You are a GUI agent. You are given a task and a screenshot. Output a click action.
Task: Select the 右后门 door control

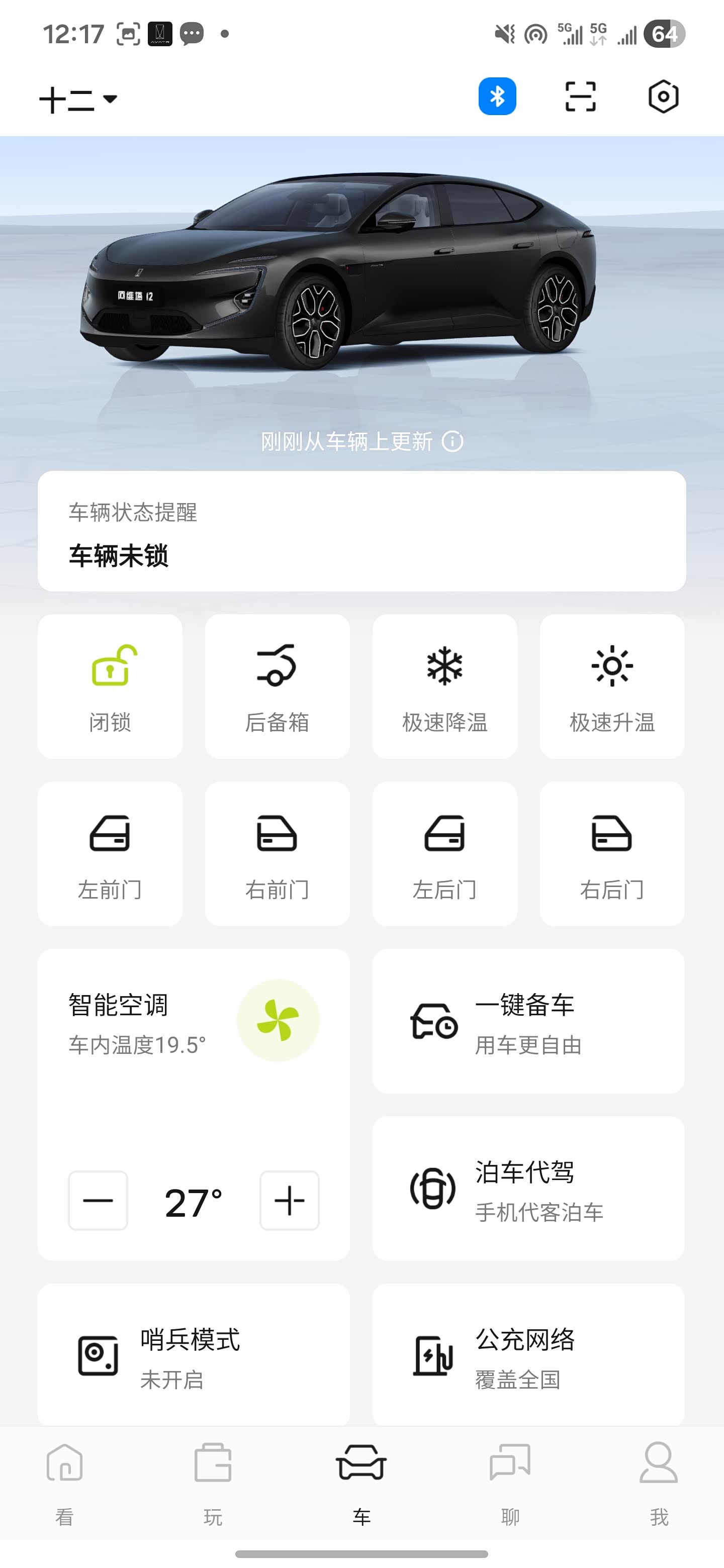612,853
